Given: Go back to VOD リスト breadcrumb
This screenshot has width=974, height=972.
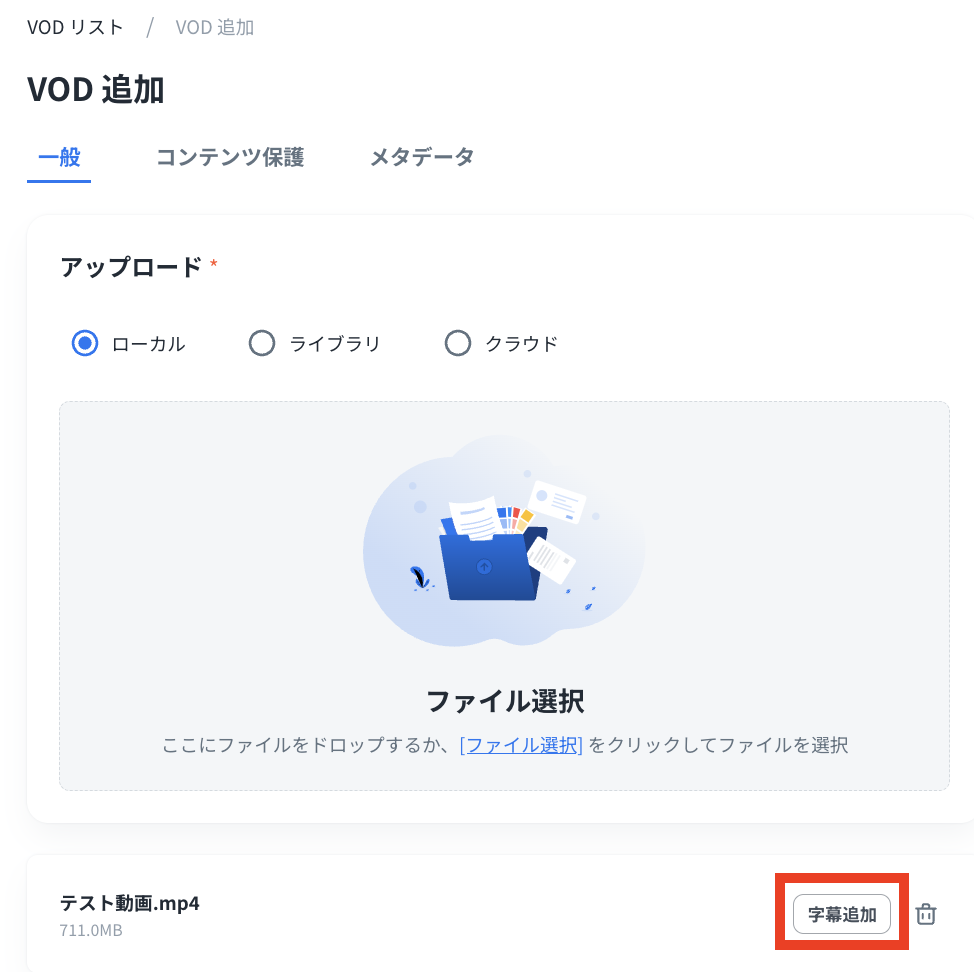Looking at the screenshot, I should pyautogui.click(x=75, y=27).
